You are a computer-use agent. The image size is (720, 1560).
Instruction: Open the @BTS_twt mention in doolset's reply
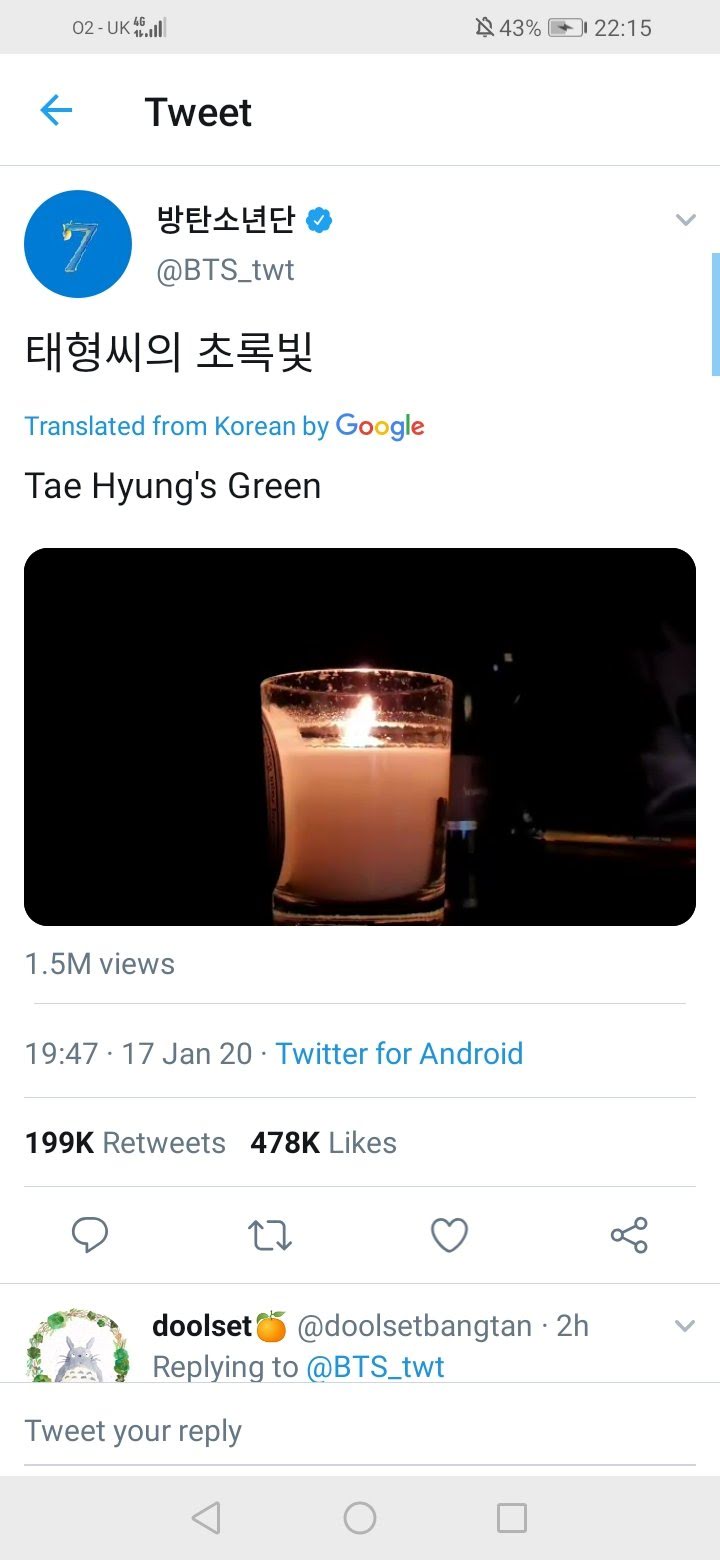point(375,1367)
